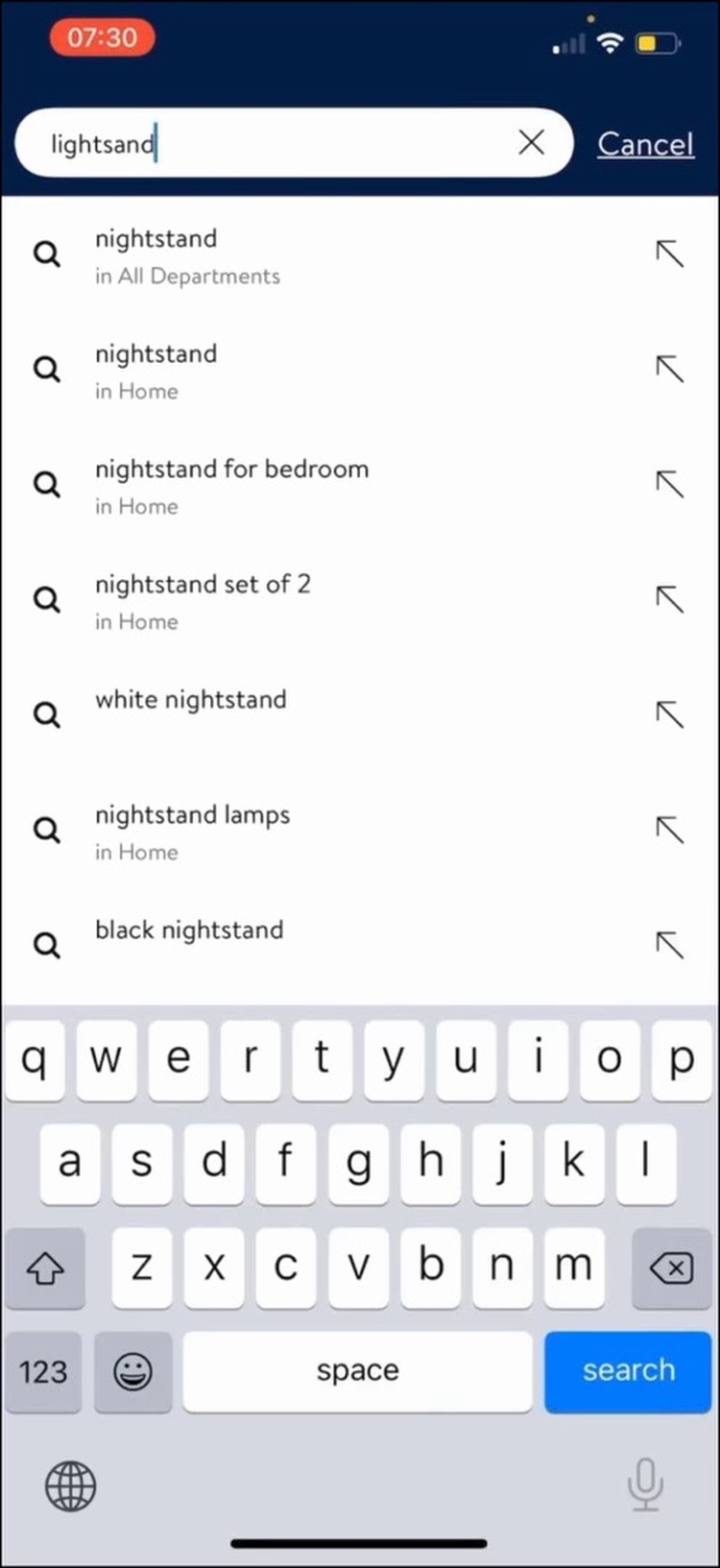This screenshot has height=1568, width=720.
Task: Choose the nightstand for bedroom suggestion
Action: 231,486
